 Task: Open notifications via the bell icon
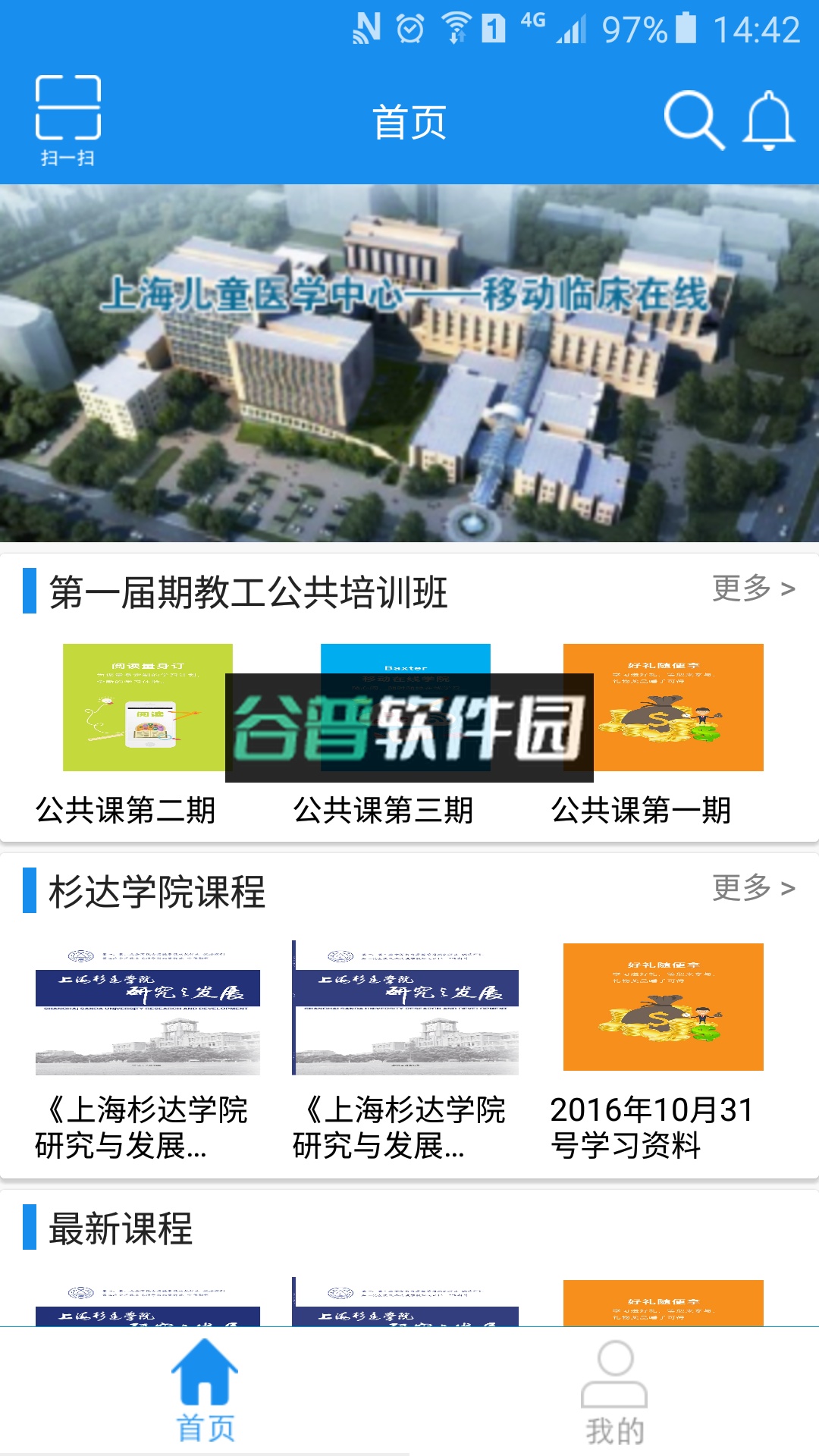(x=767, y=121)
